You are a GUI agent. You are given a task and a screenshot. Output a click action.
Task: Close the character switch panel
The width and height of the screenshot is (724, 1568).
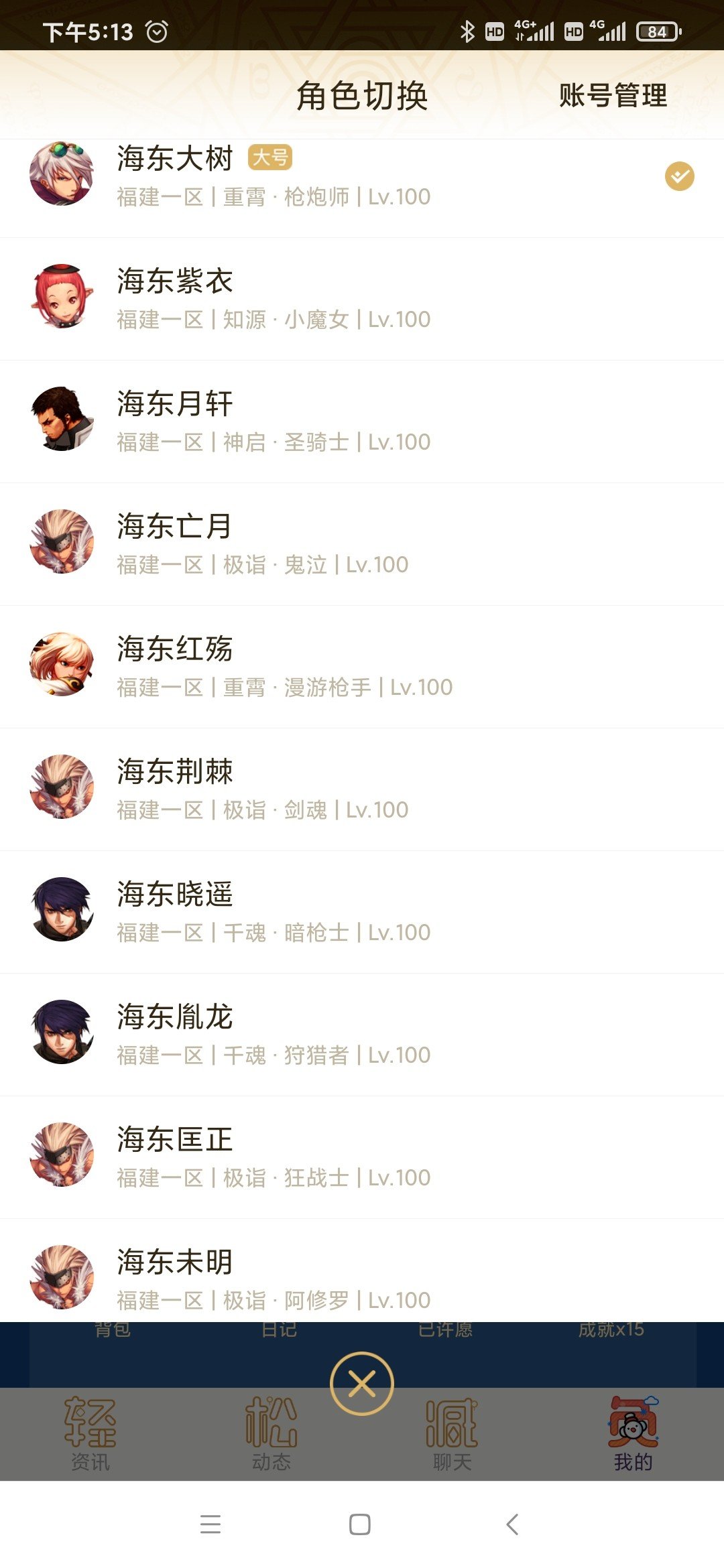click(x=362, y=1384)
